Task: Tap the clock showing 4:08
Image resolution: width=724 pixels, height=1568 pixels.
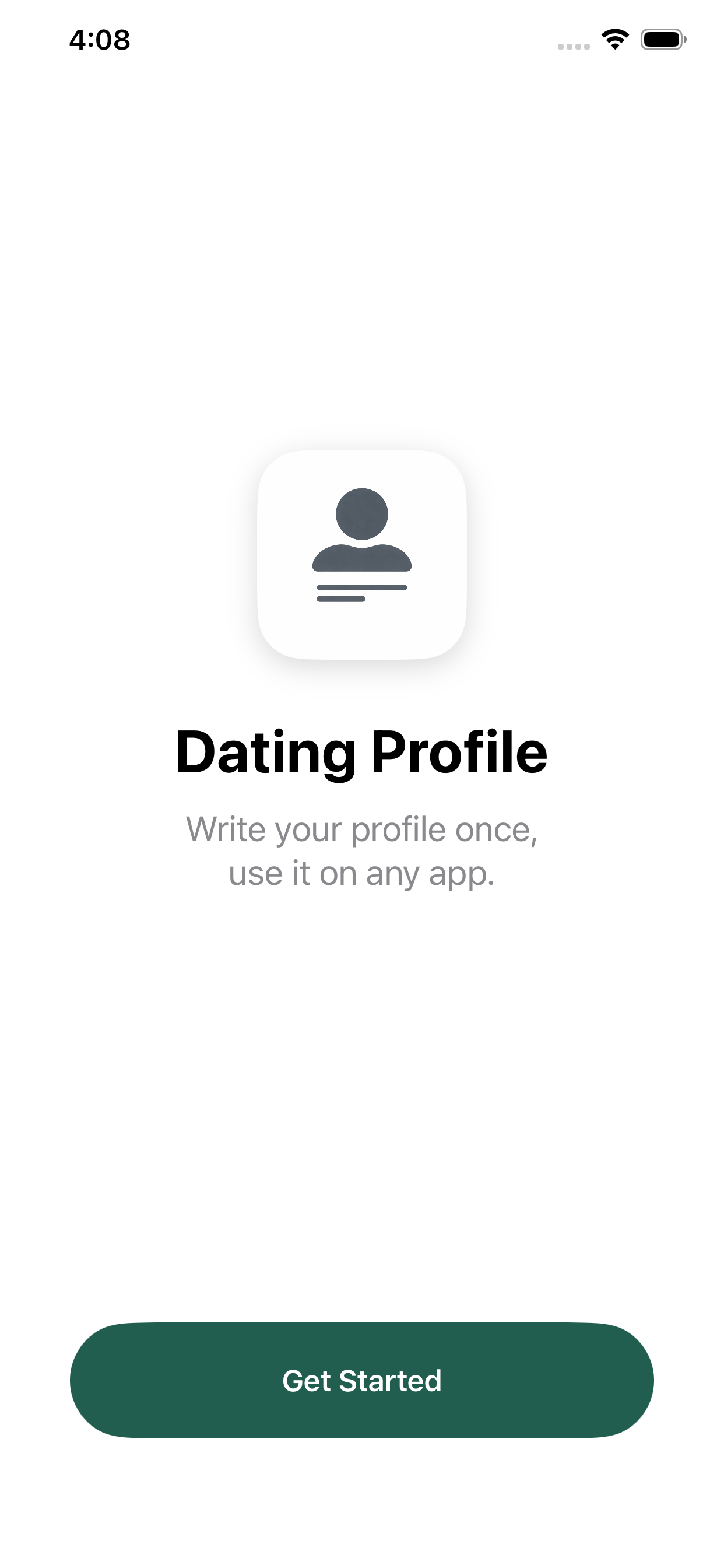Action: pyautogui.click(x=99, y=39)
